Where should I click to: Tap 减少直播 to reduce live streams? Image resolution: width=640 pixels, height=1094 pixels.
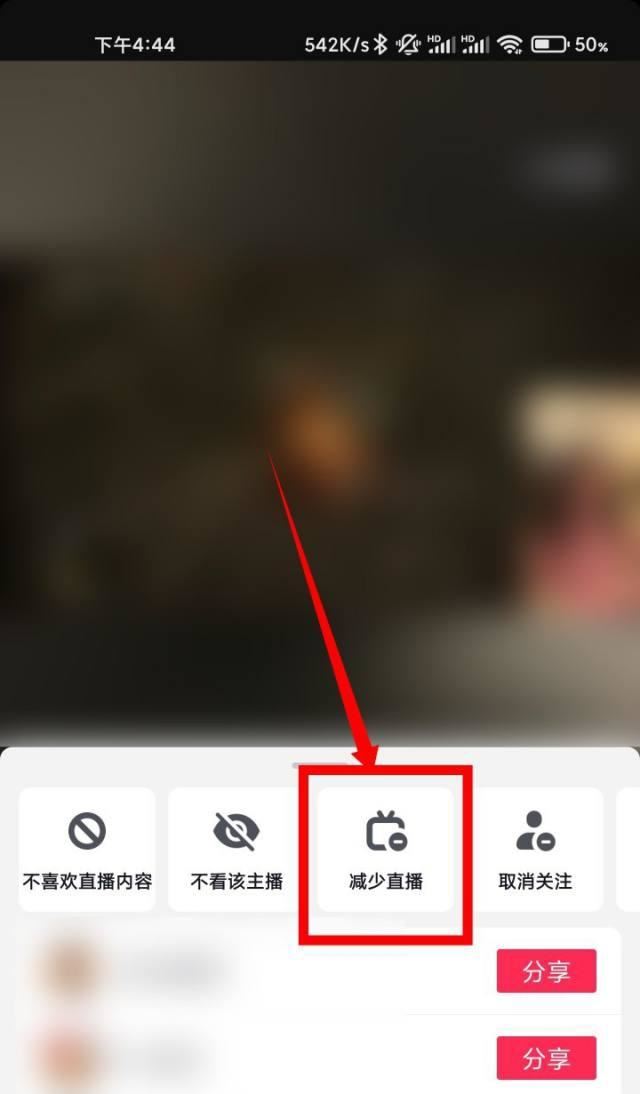pos(386,849)
